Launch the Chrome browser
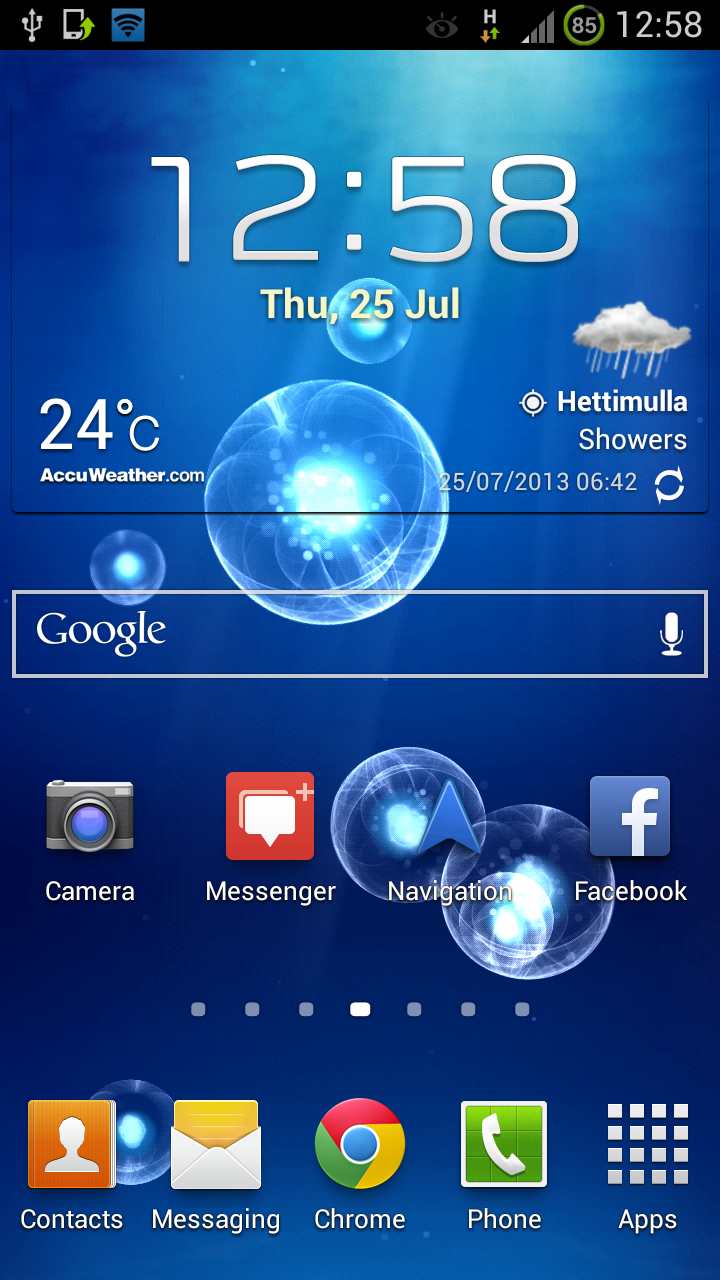The image size is (720, 1280). [360, 1145]
